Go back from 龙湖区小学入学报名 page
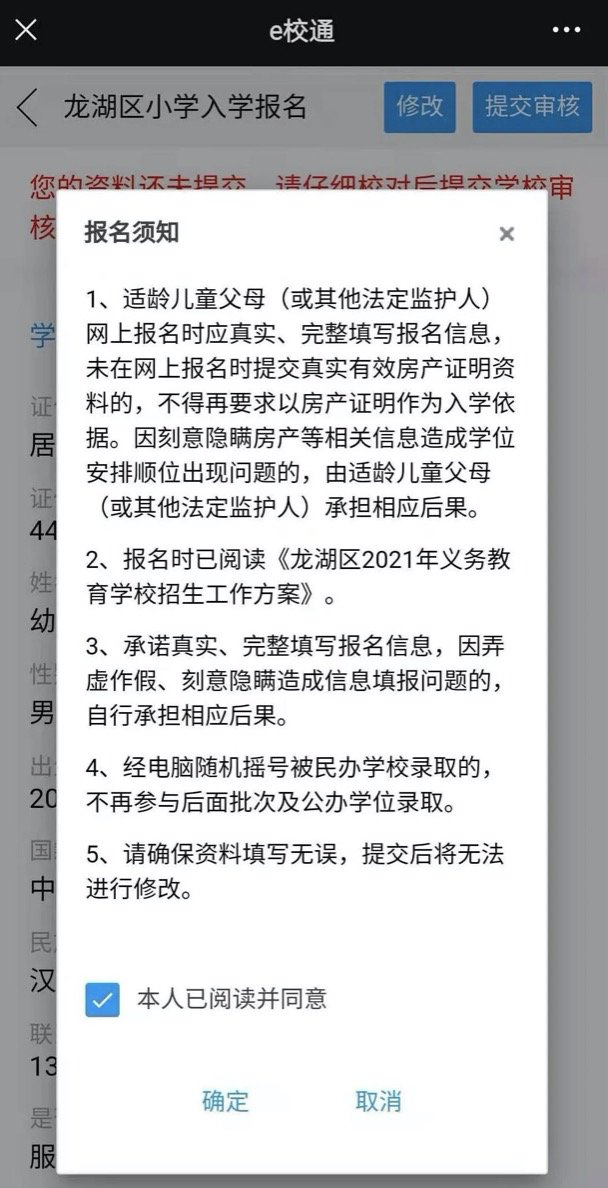Screen dimensions: 608x1188 [x=28, y=108]
